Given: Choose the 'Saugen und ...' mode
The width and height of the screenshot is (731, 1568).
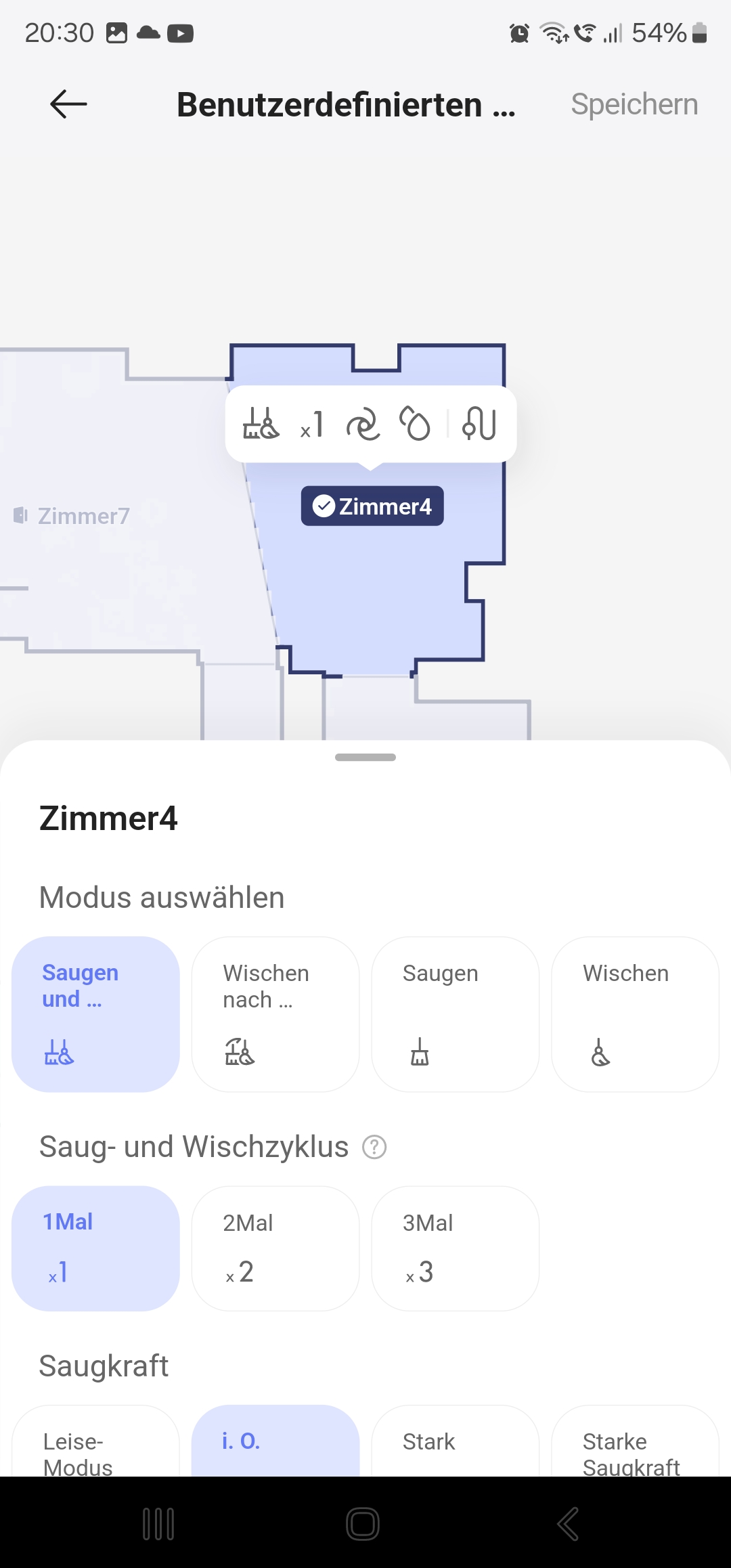Looking at the screenshot, I should pos(95,1014).
